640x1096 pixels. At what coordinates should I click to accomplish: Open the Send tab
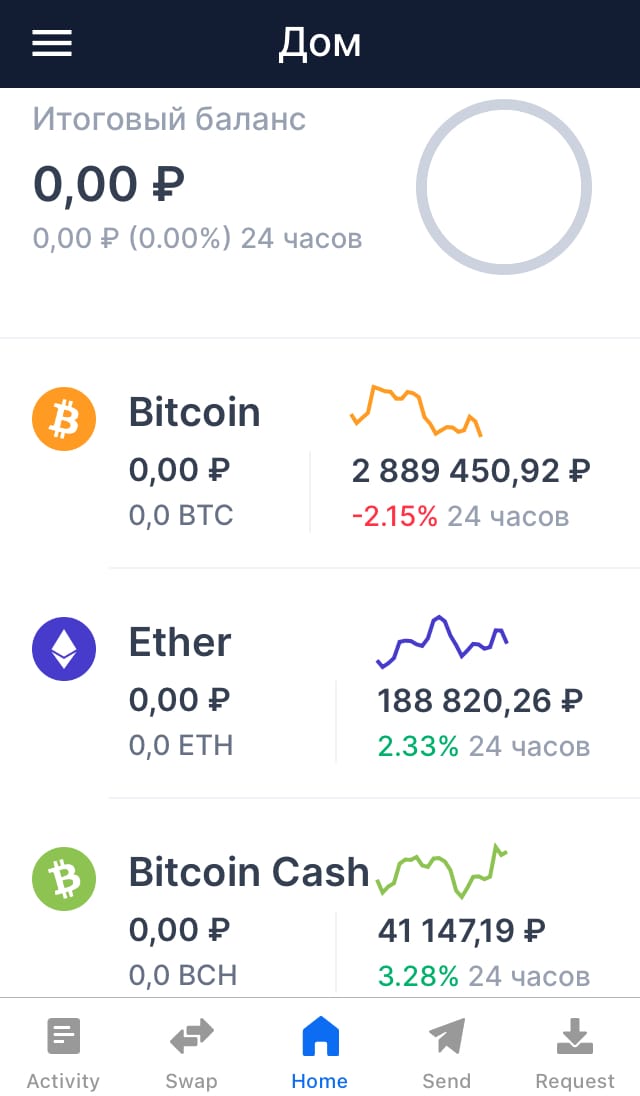click(447, 1053)
